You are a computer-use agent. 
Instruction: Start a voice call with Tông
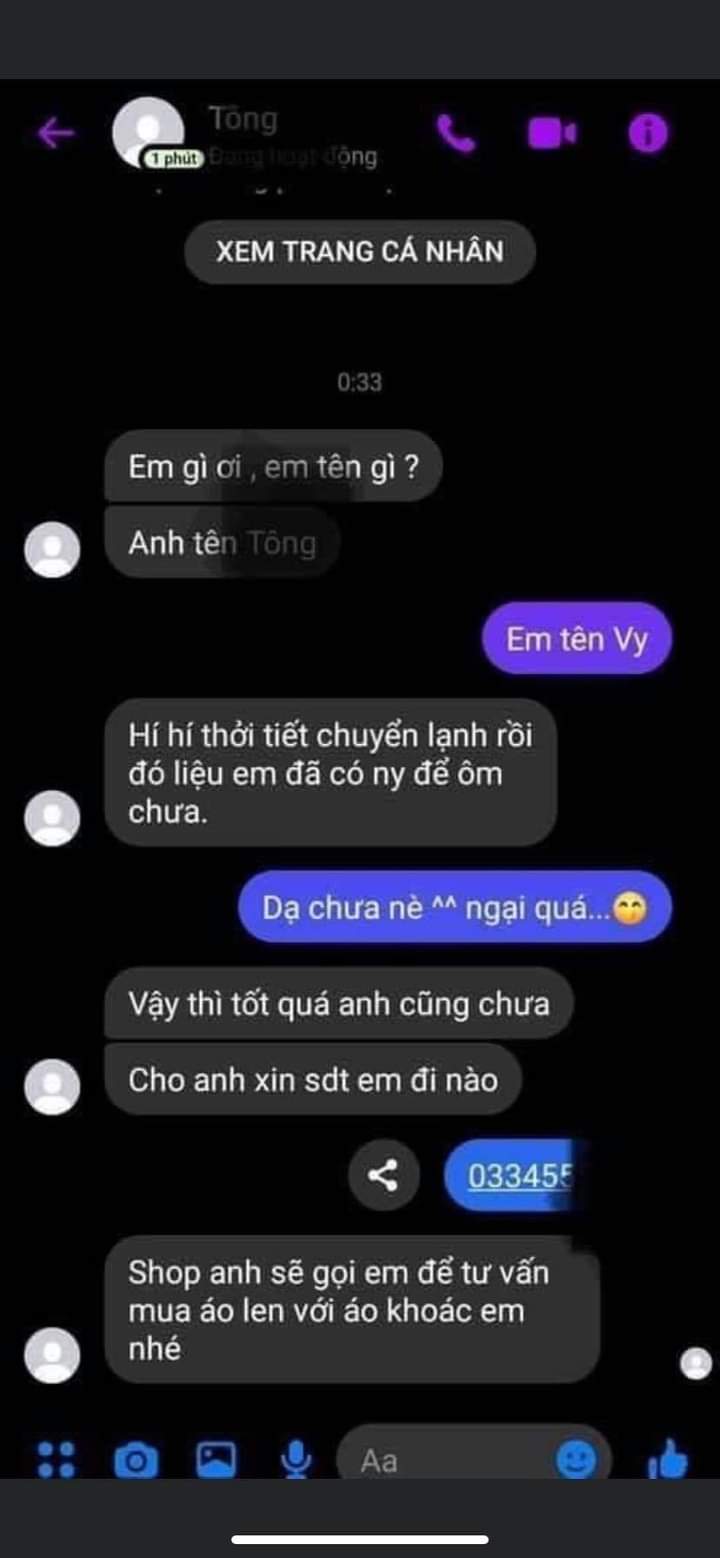pos(456,133)
